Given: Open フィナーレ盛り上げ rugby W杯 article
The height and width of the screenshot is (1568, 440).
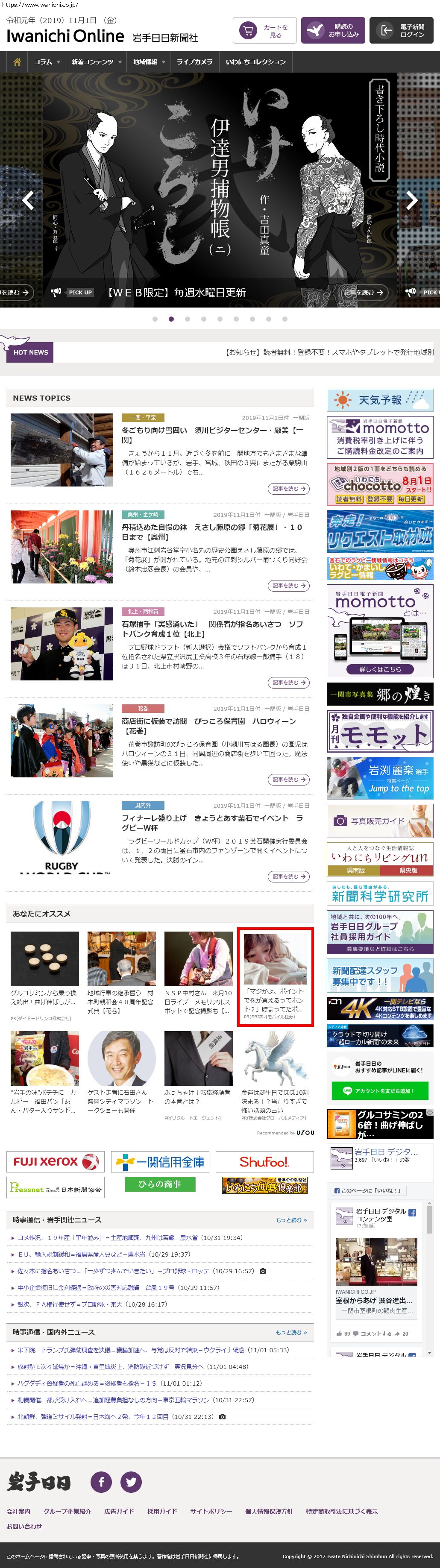Looking at the screenshot, I should point(212,822).
